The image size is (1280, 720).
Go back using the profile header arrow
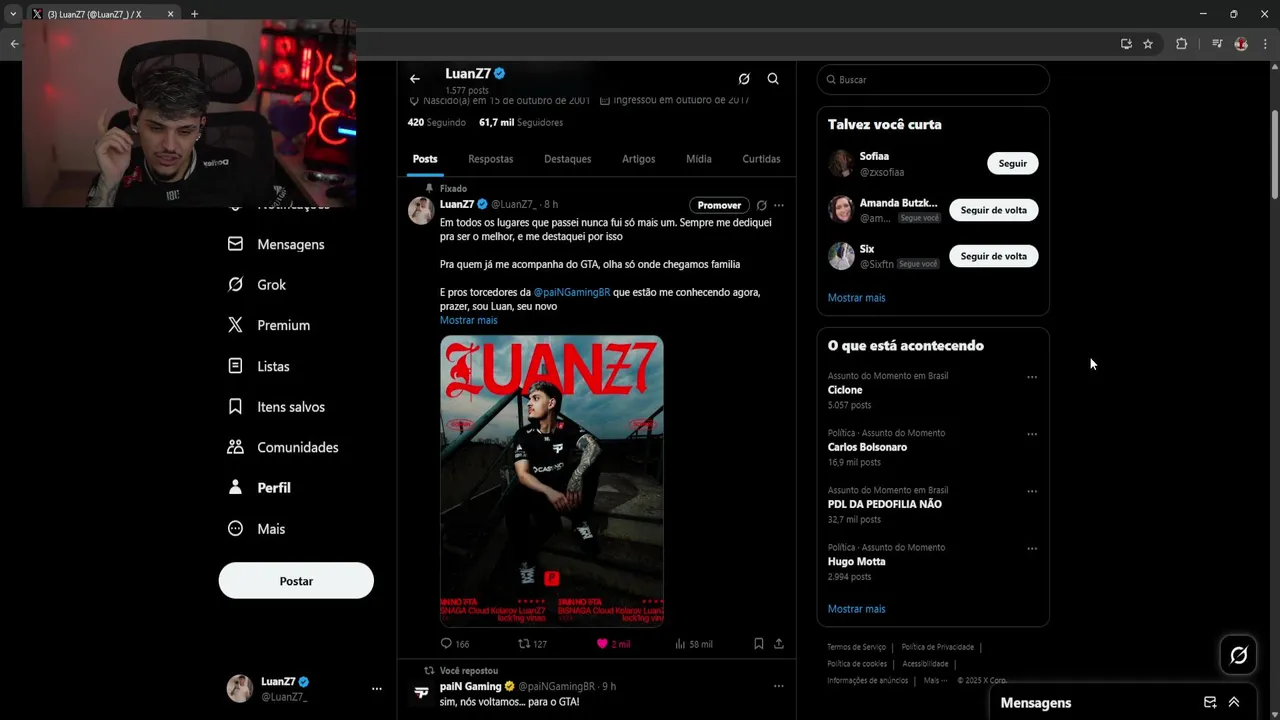(415, 79)
